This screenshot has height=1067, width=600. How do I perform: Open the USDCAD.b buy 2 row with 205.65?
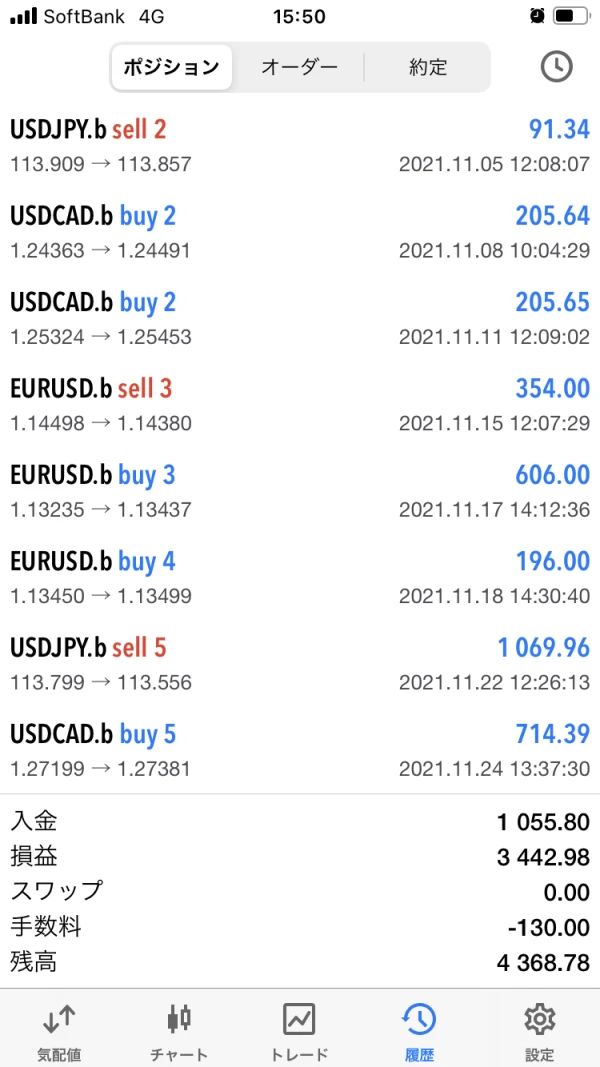coord(300,319)
